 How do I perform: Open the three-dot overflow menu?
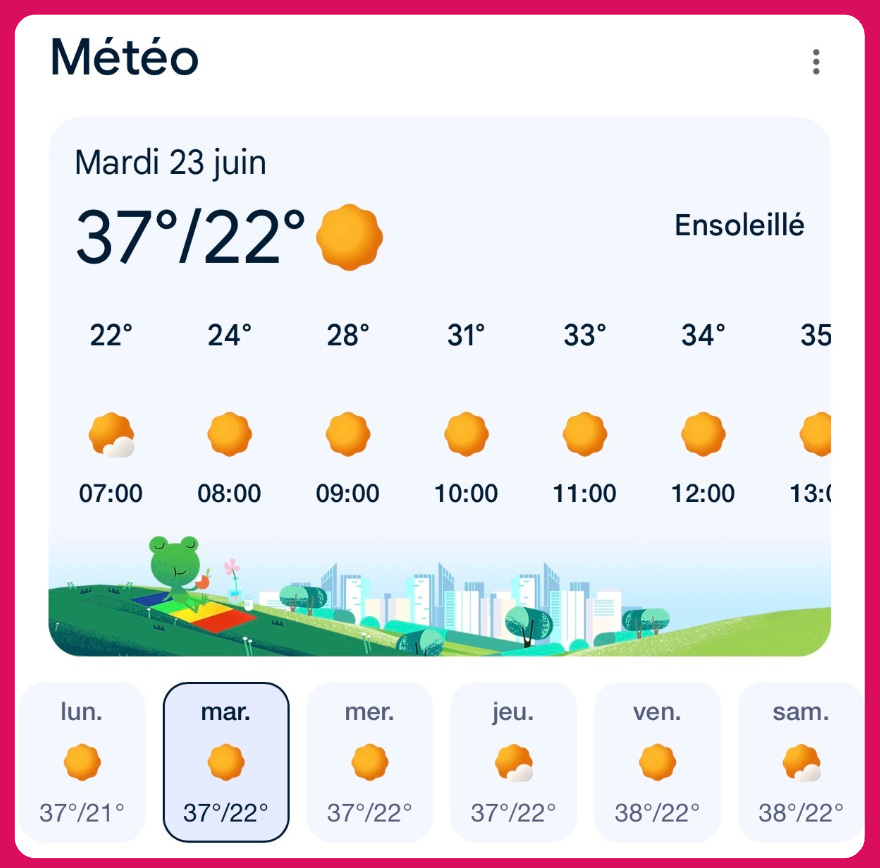click(x=815, y=62)
